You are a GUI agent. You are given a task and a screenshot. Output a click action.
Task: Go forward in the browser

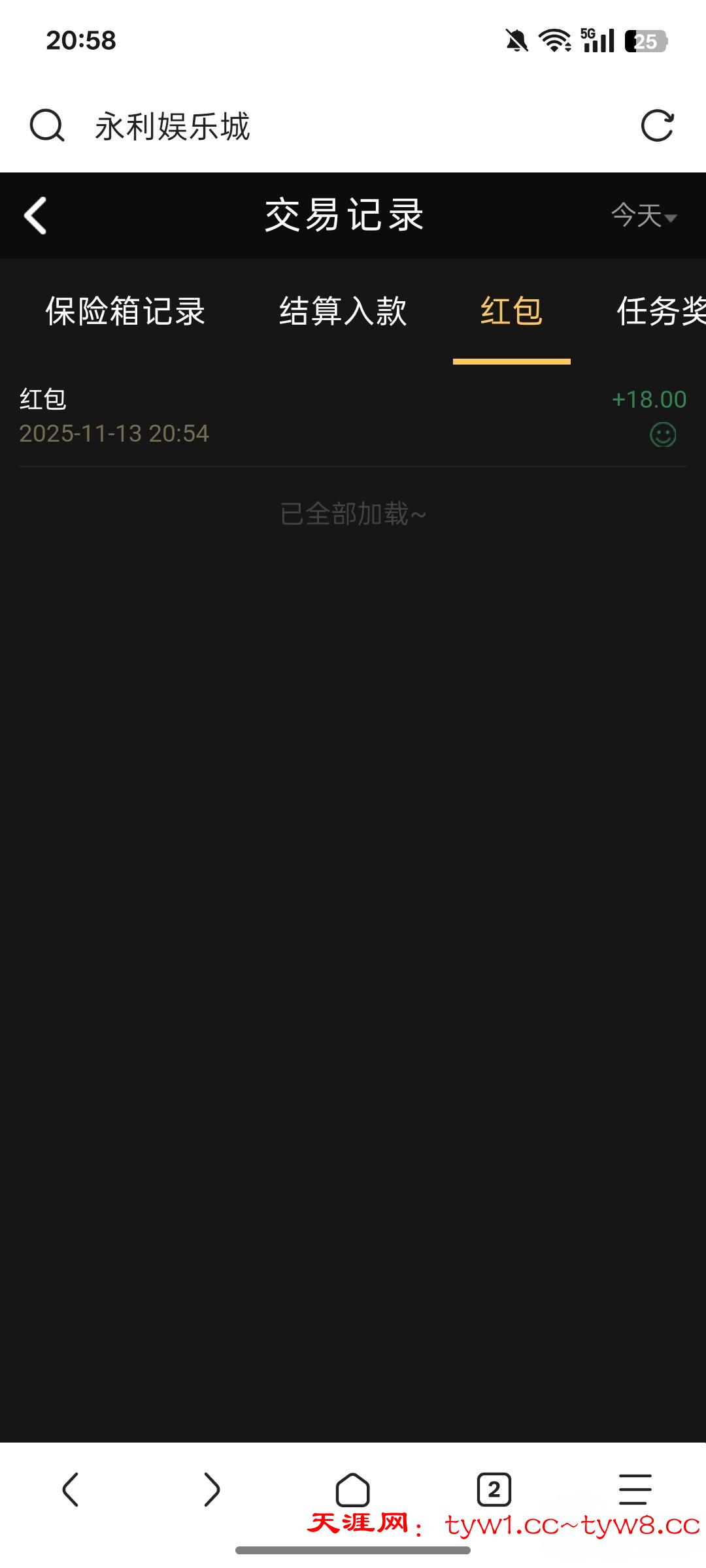pyautogui.click(x=212, y=1490)
